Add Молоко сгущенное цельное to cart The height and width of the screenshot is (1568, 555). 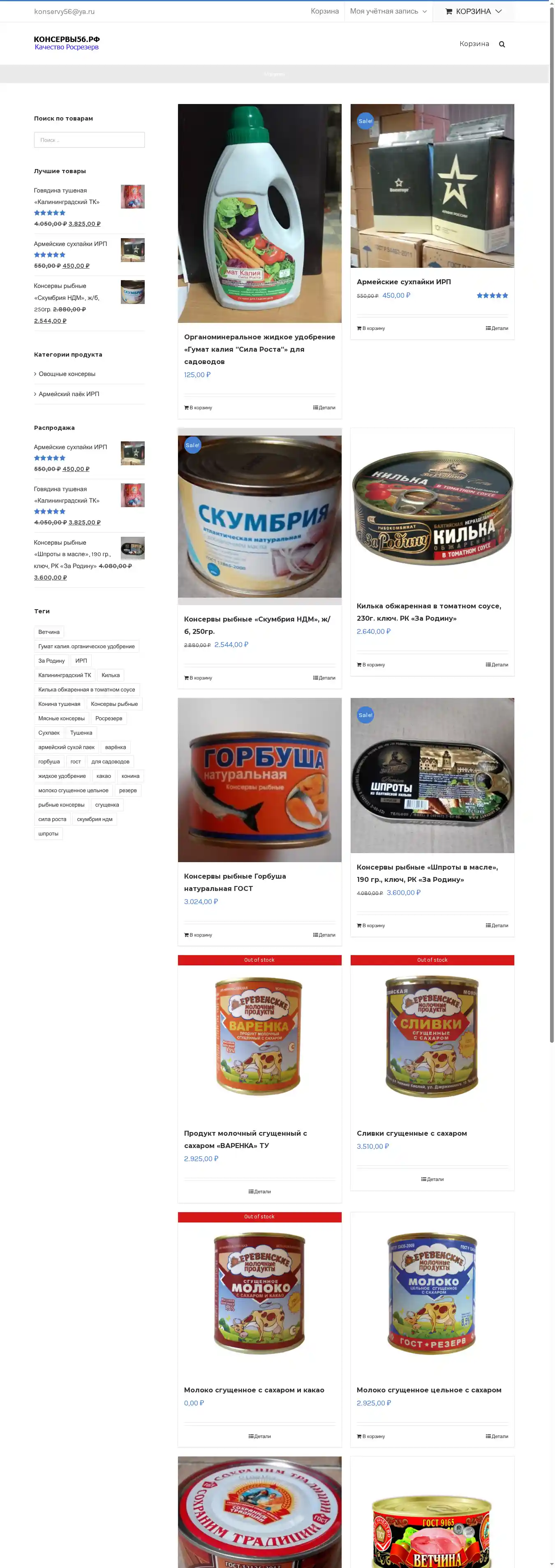[x=370, y=1436]
